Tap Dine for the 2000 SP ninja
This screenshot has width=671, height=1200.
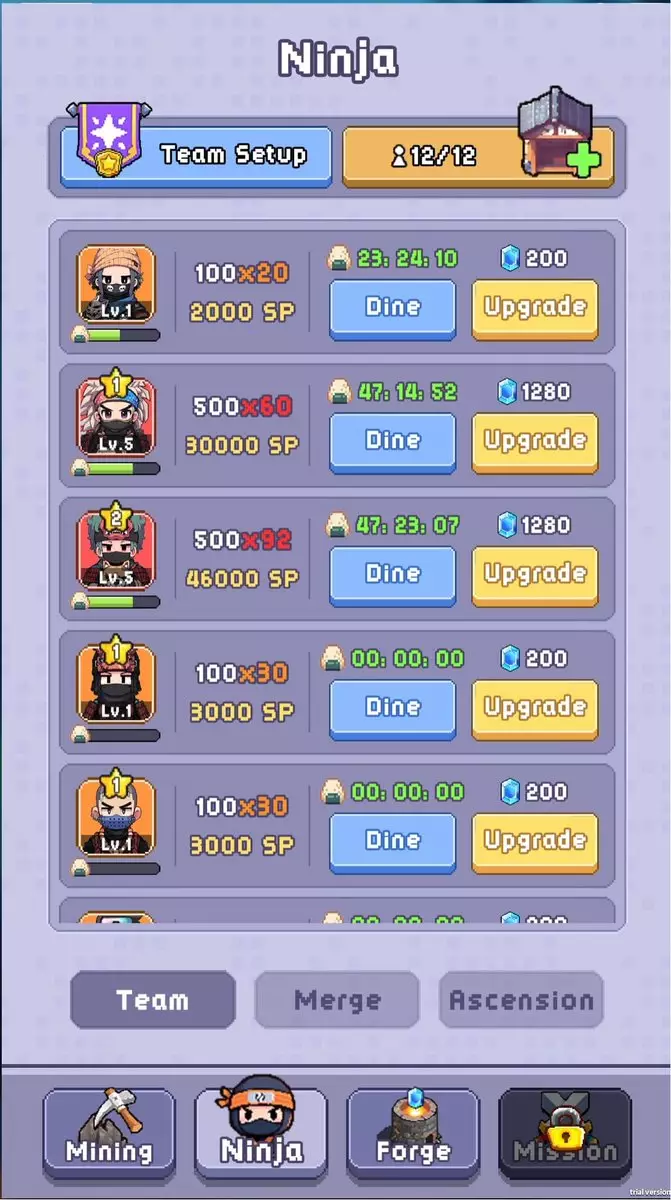(x=392, y=309)
